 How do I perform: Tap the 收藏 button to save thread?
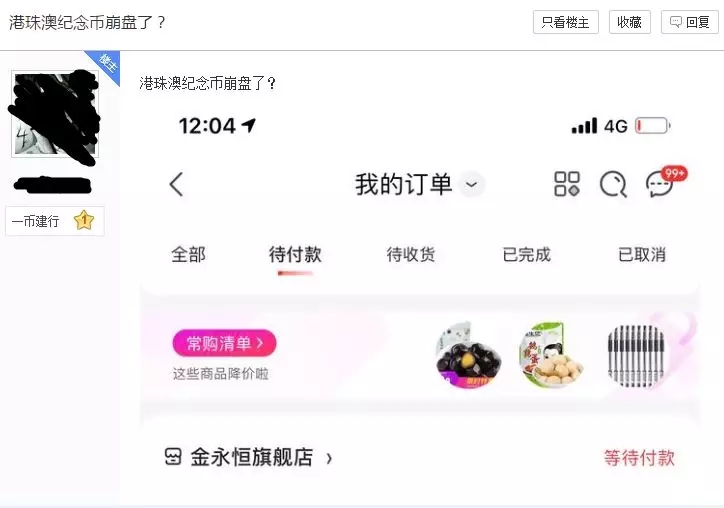pyautogui.click(x=629, y=22)
